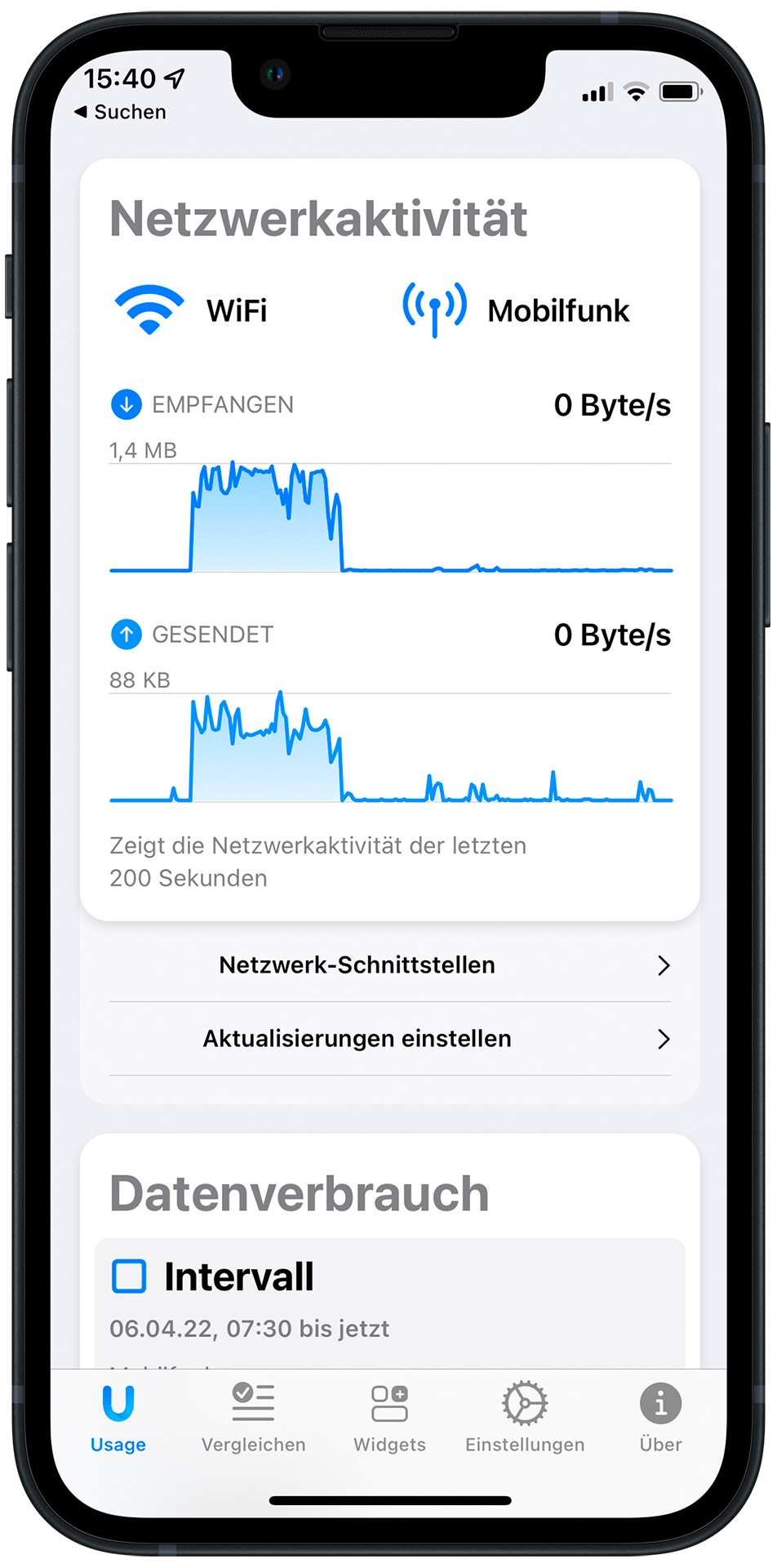Switch to the Widgets tab
The height and width of the screenshot is (1568, 777).
tap(389, 1418)
